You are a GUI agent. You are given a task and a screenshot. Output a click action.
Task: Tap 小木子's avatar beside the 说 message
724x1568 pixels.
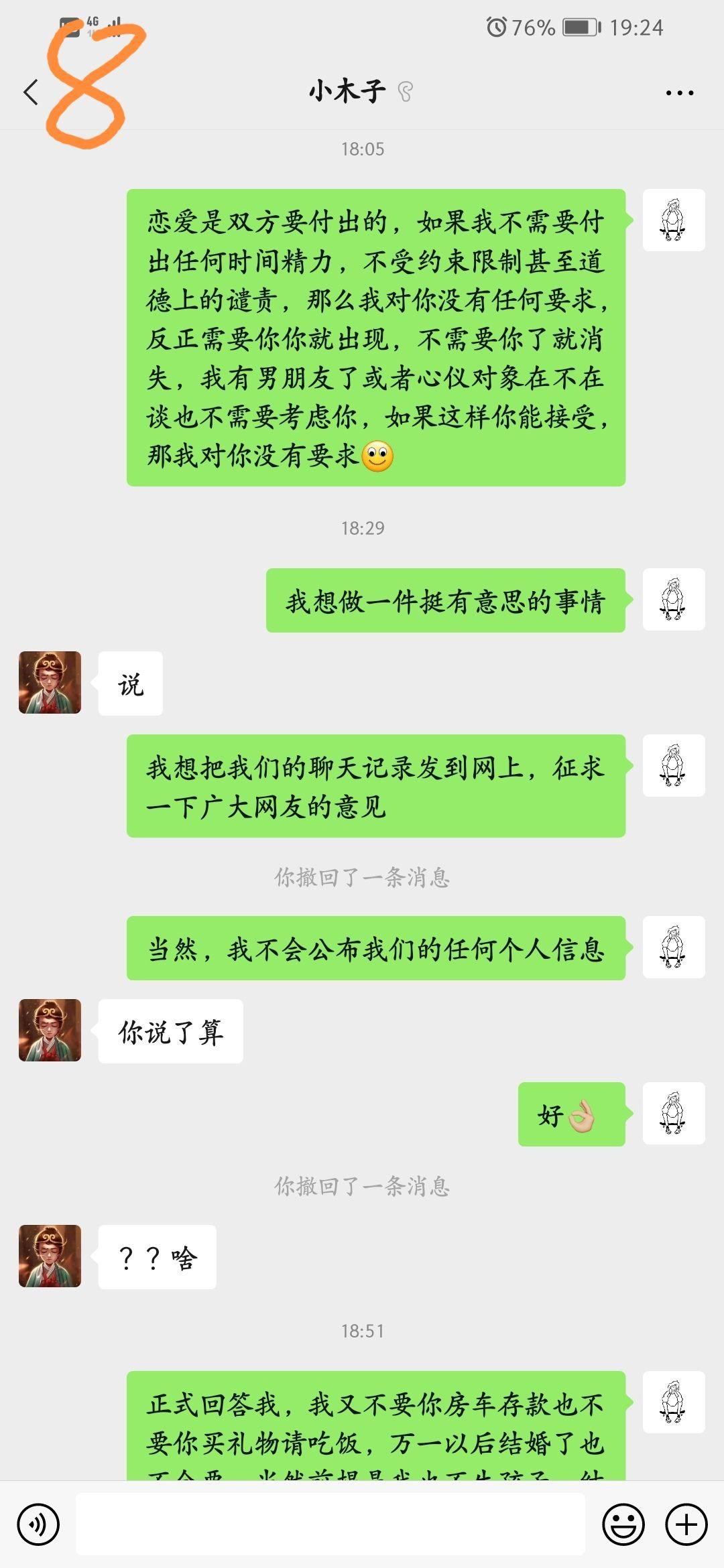50,682
